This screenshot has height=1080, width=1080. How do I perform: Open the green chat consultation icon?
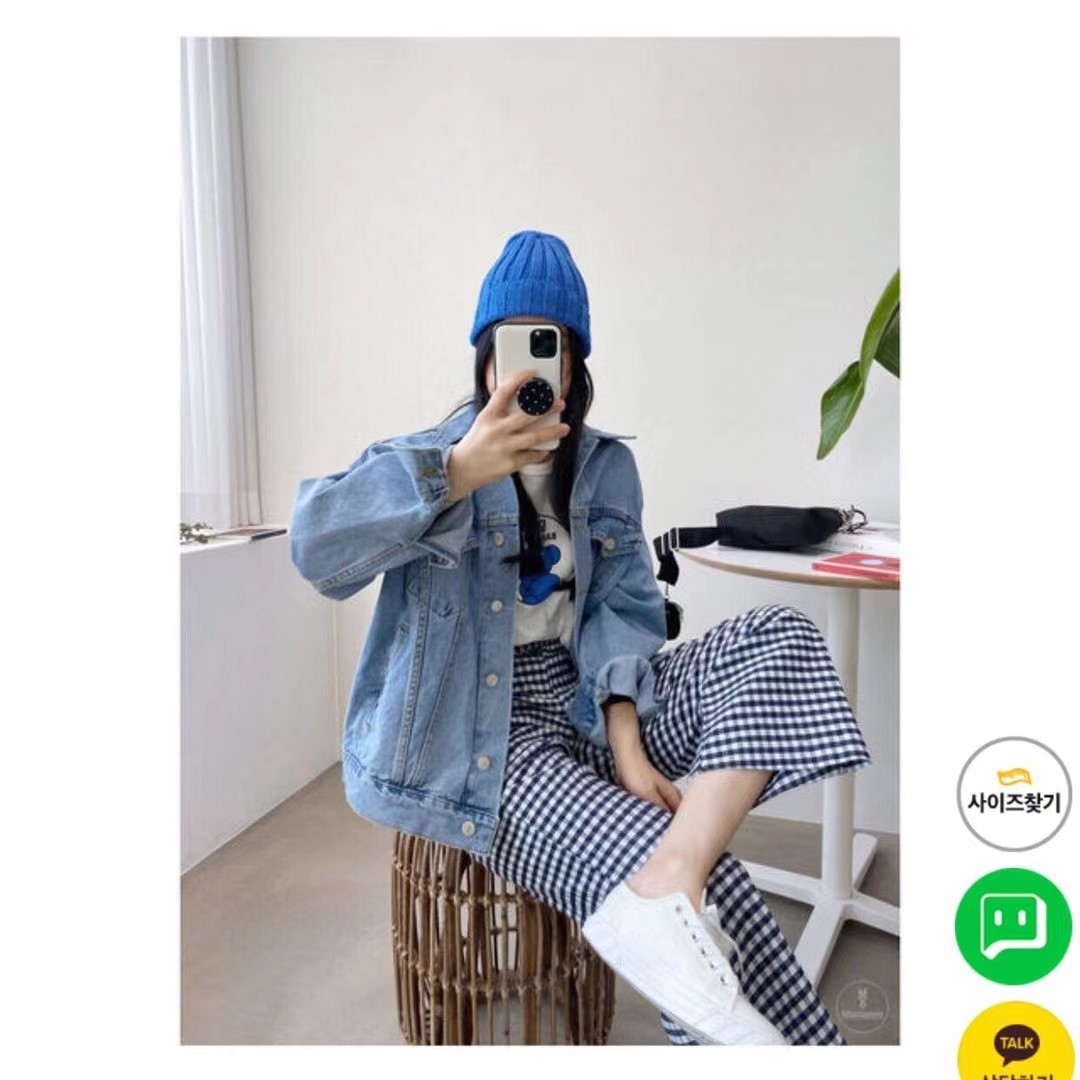1013,926
